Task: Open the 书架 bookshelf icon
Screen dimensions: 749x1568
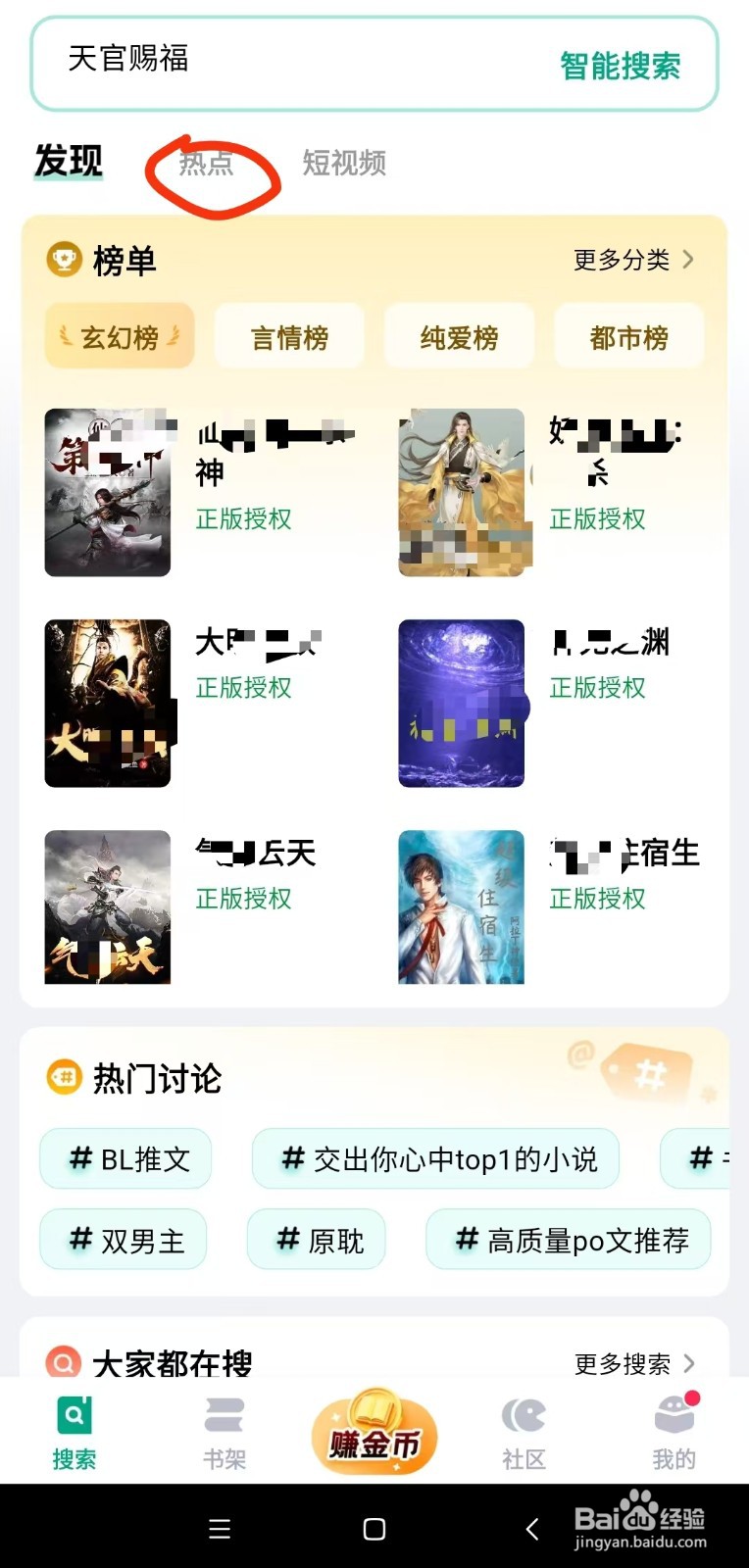Action: tap(224, 1414)
